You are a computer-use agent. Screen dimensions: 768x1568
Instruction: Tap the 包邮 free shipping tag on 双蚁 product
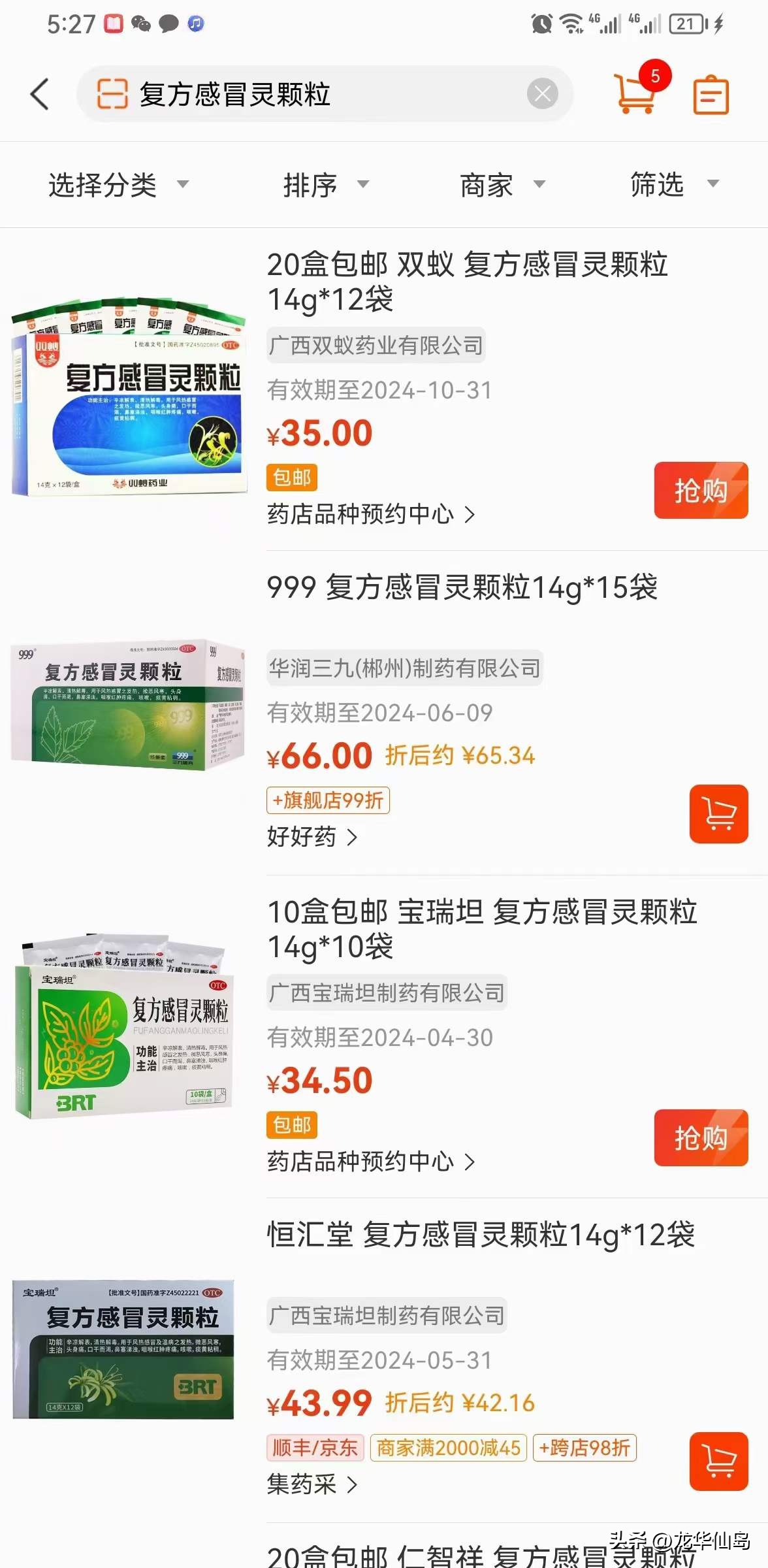(x=293, y=478)
